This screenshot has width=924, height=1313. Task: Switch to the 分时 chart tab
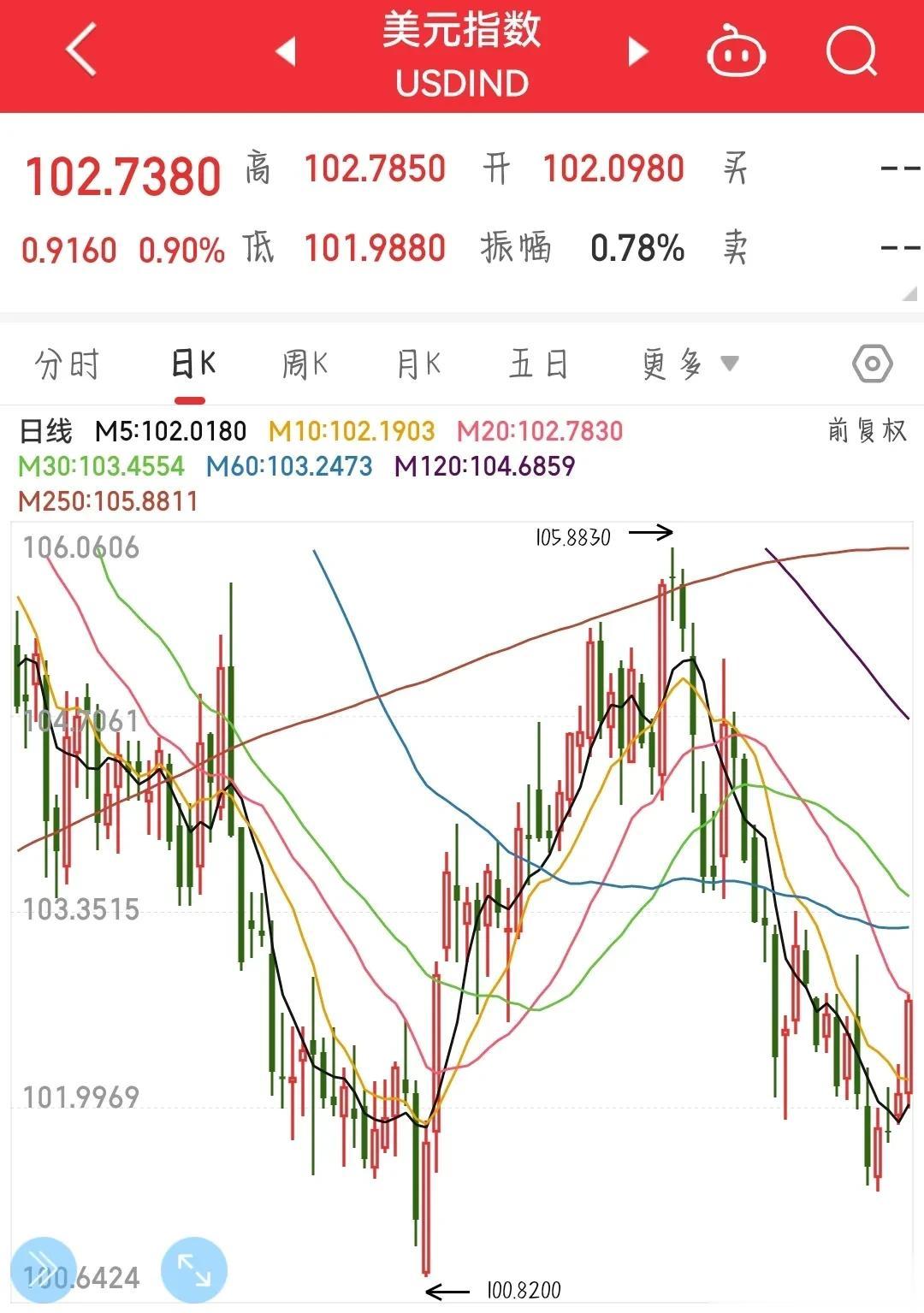coord(68,364)
